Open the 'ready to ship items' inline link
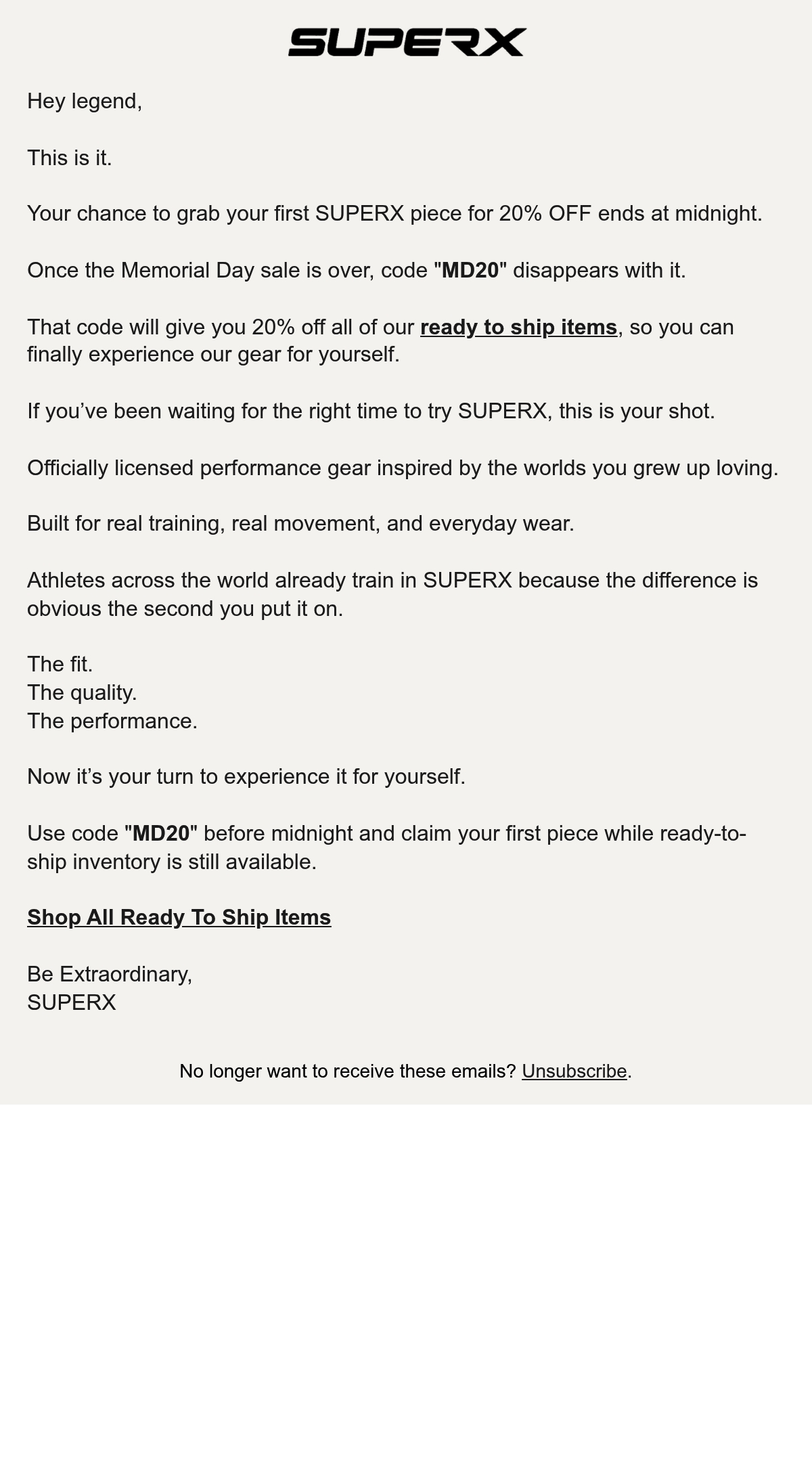Screen dimensions: 812x1462 click(518, 327)
